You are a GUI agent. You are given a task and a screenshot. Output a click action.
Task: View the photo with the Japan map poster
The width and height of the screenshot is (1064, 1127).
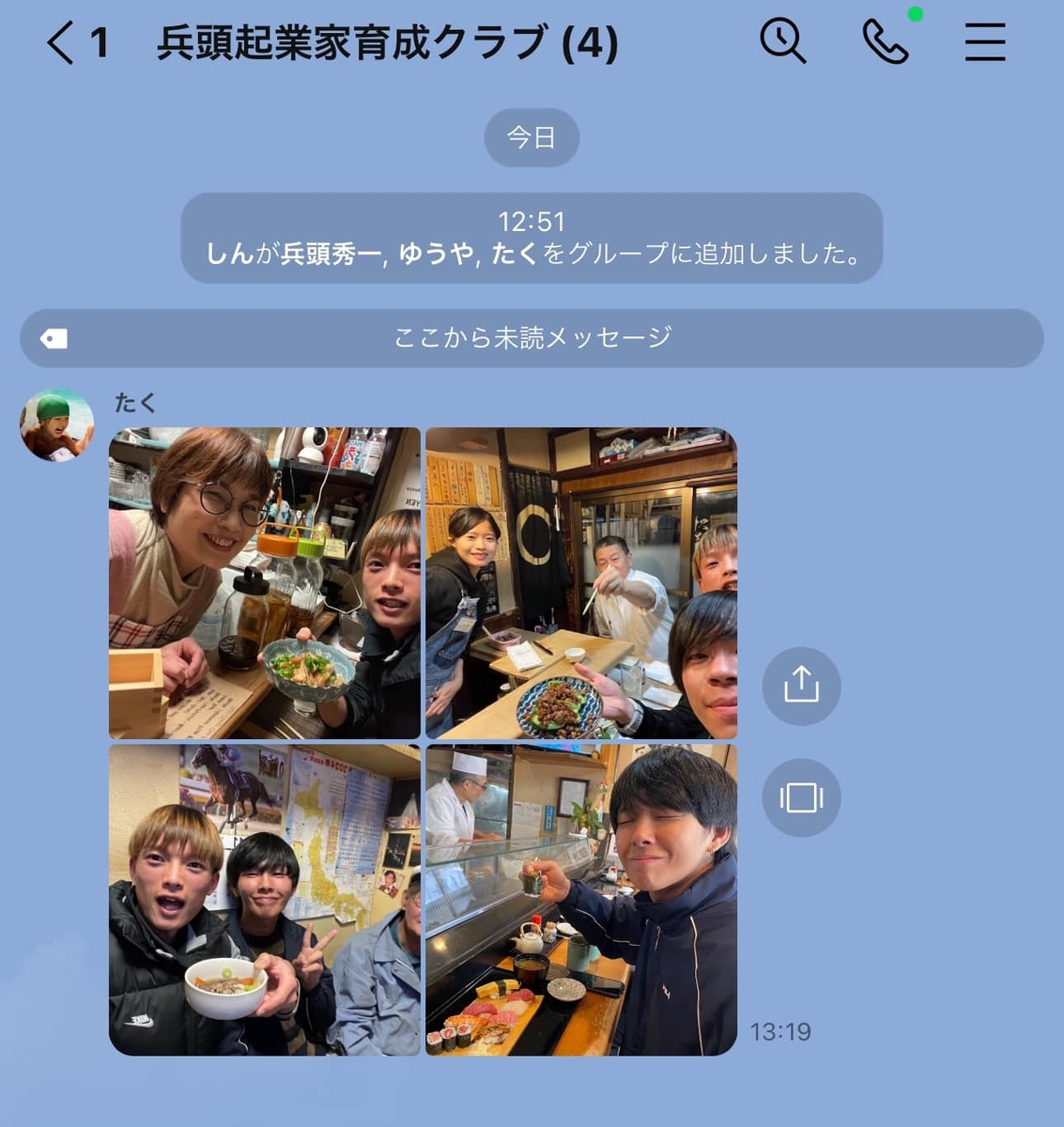pyautogui.click(x=265, y=900)
